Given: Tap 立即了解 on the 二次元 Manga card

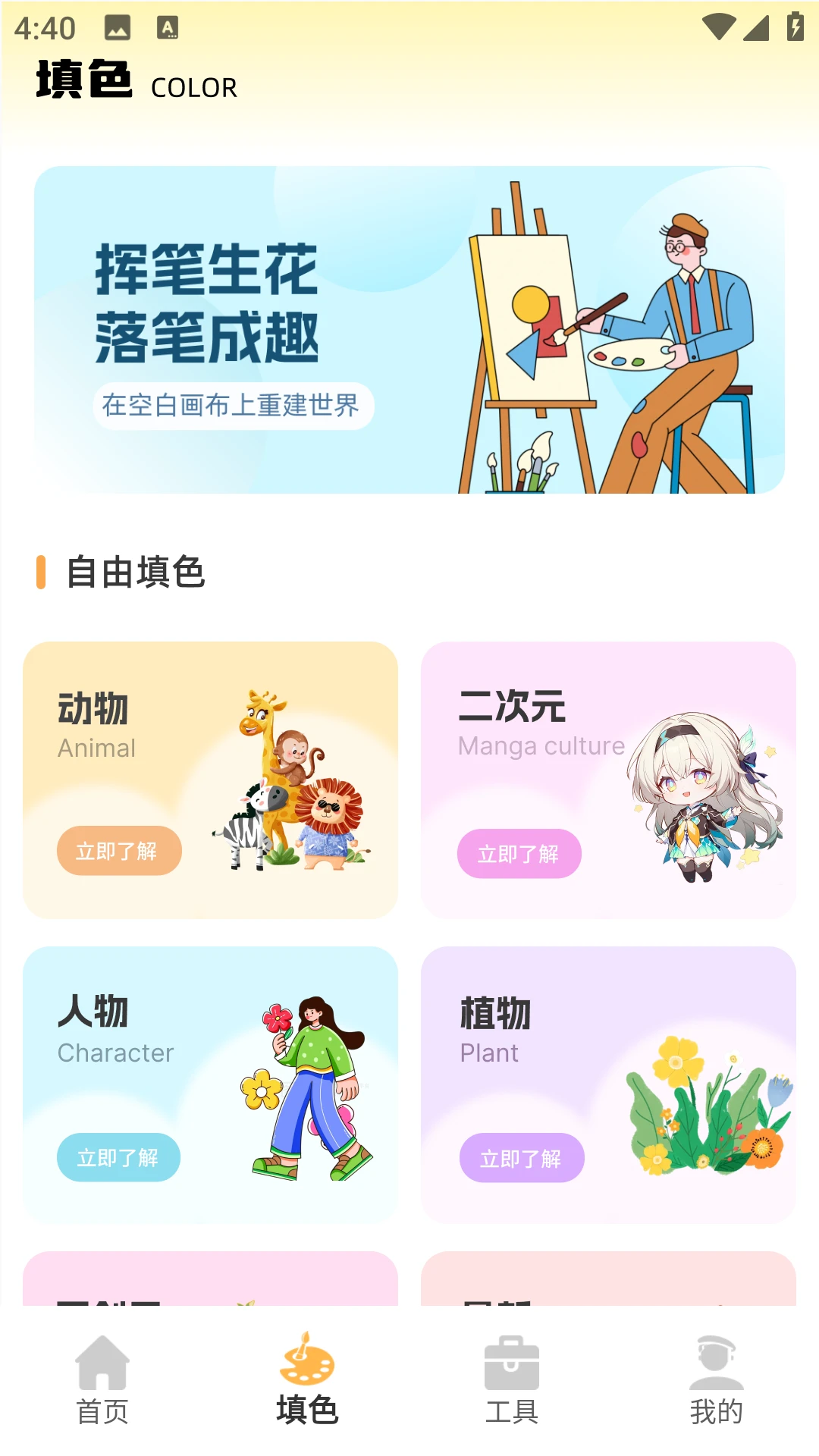Looking at the screenshot, I should point(519,854).
